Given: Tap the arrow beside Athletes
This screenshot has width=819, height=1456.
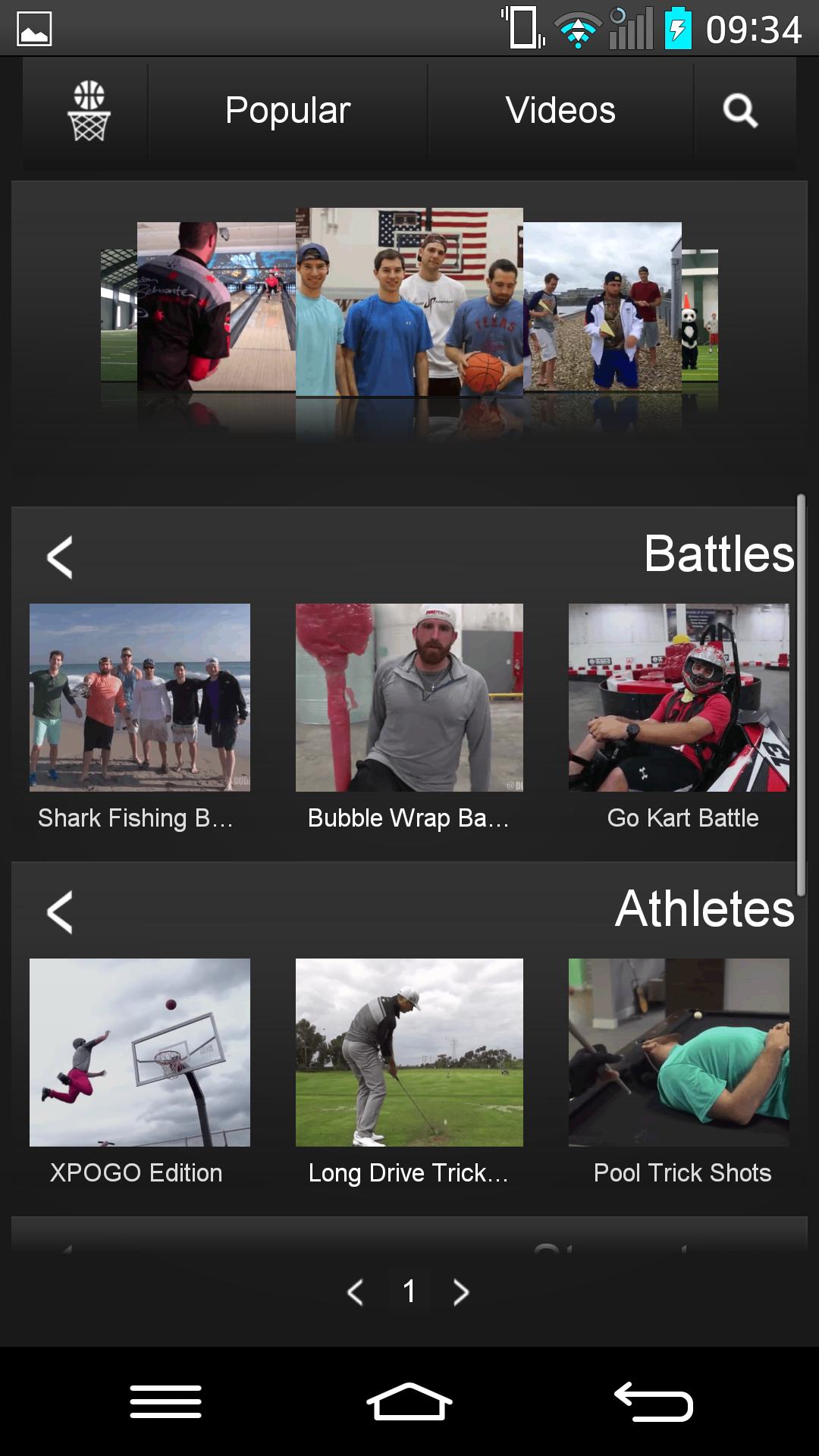Looking at the screenshot, I should [x=60, y=912].
